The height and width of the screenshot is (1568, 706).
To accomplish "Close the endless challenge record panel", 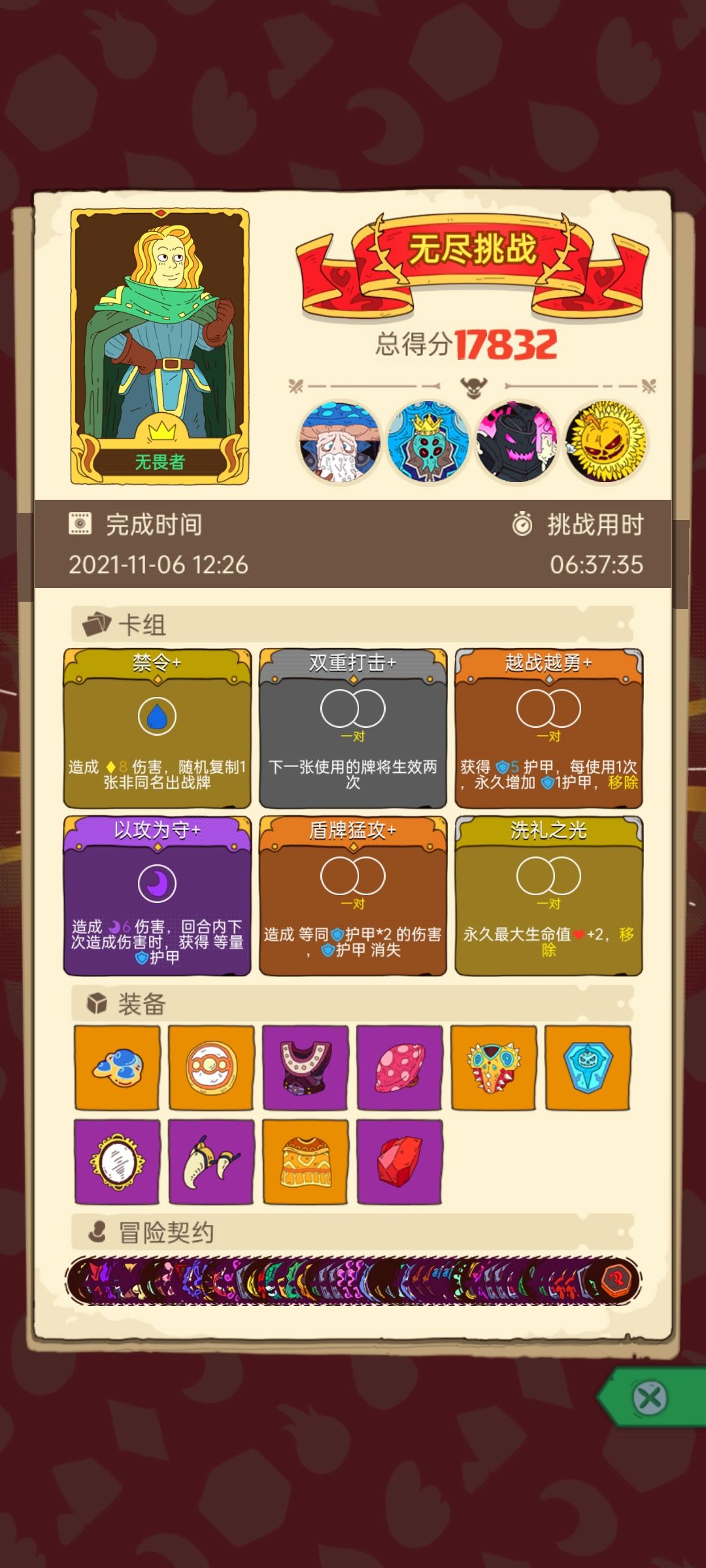I will tap(650, 1398).
